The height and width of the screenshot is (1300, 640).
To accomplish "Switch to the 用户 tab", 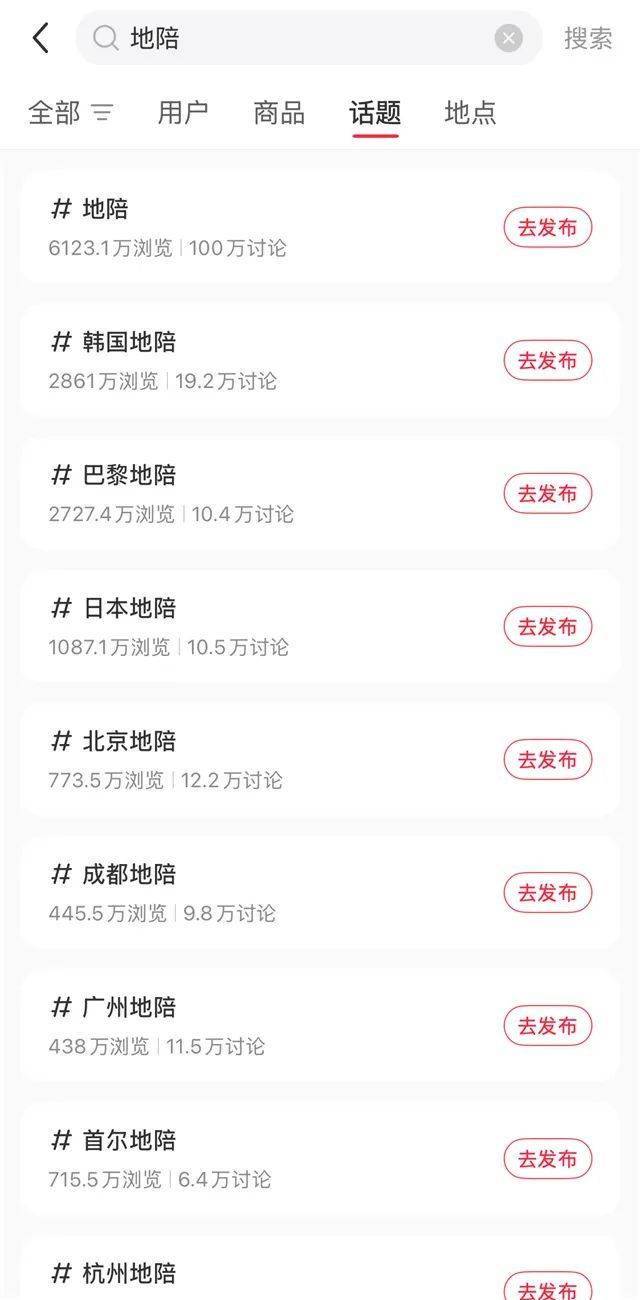I will [183, 113].
